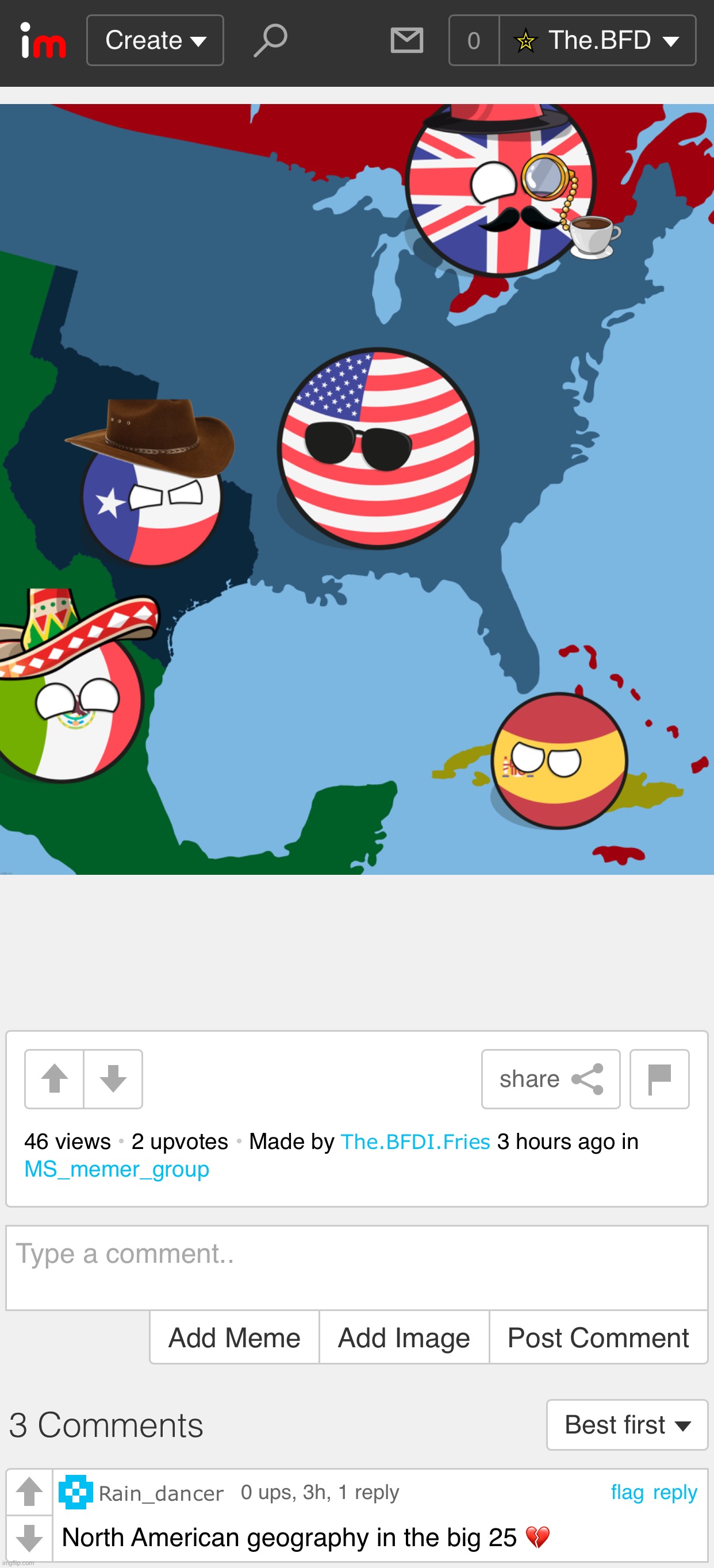Open the notifications counter
The height and width of the screenshot is (1568, 714).
(474, 41)
